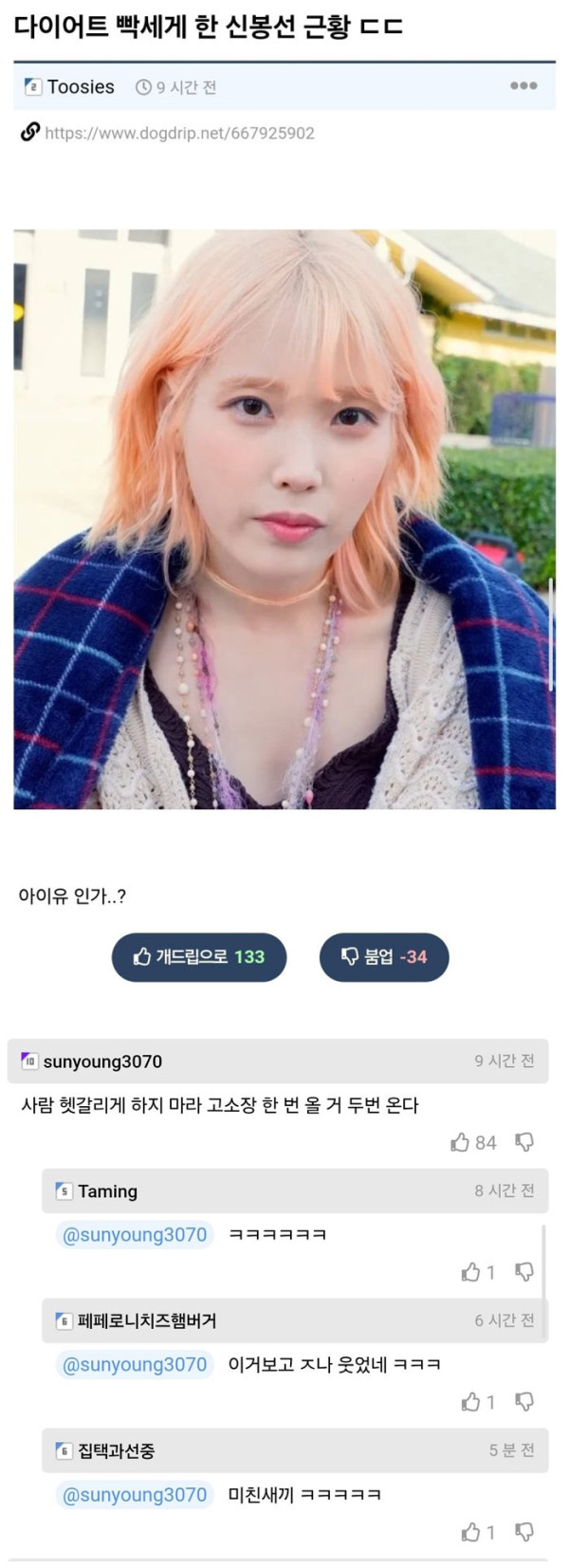569x1568 pixels.
Task: Open sunyoung3070's profile from comment header
Action: [x=102, y=1061]
